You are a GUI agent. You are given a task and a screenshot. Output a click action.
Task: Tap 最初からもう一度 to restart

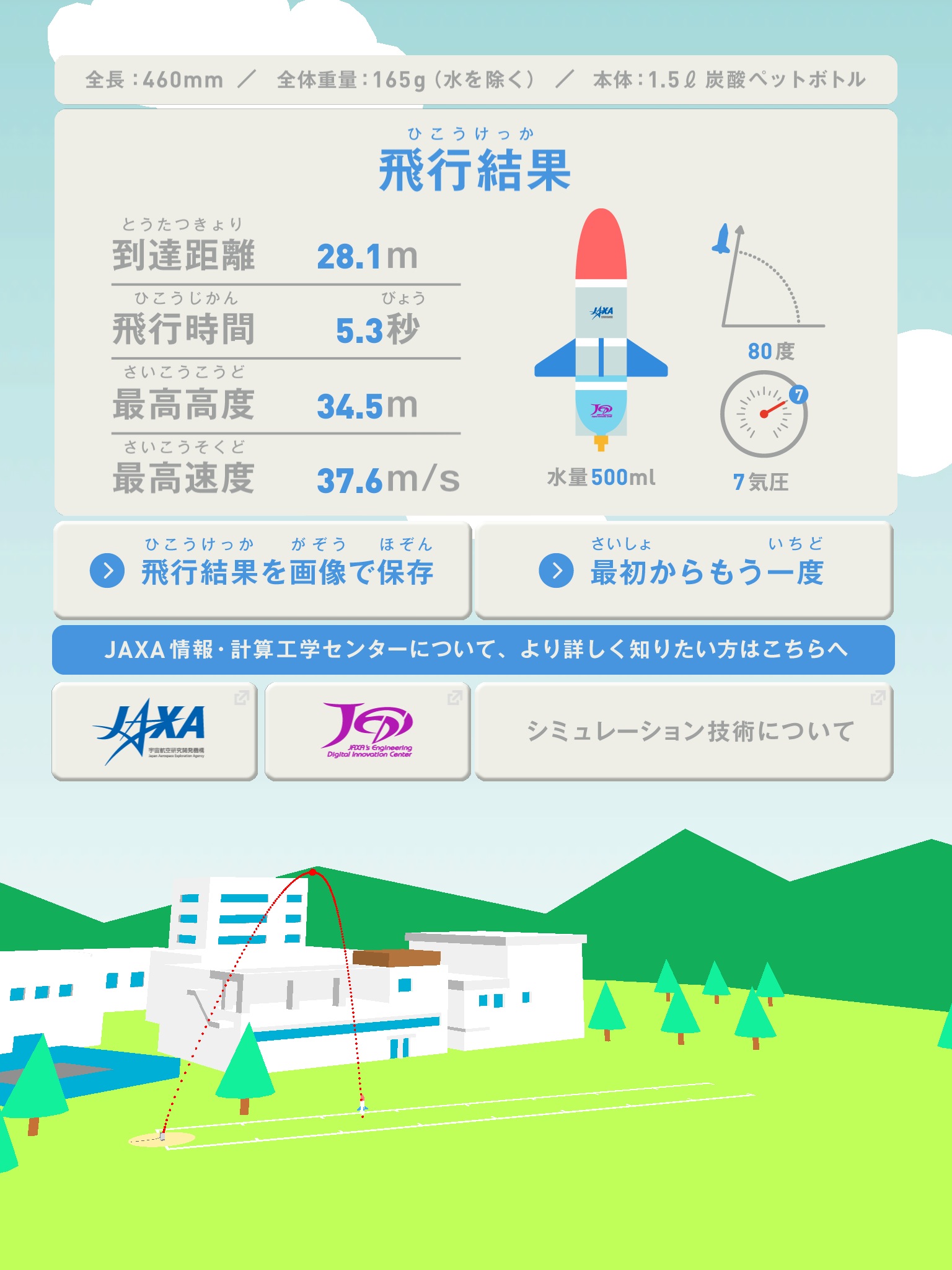click(x=684, y=571)
